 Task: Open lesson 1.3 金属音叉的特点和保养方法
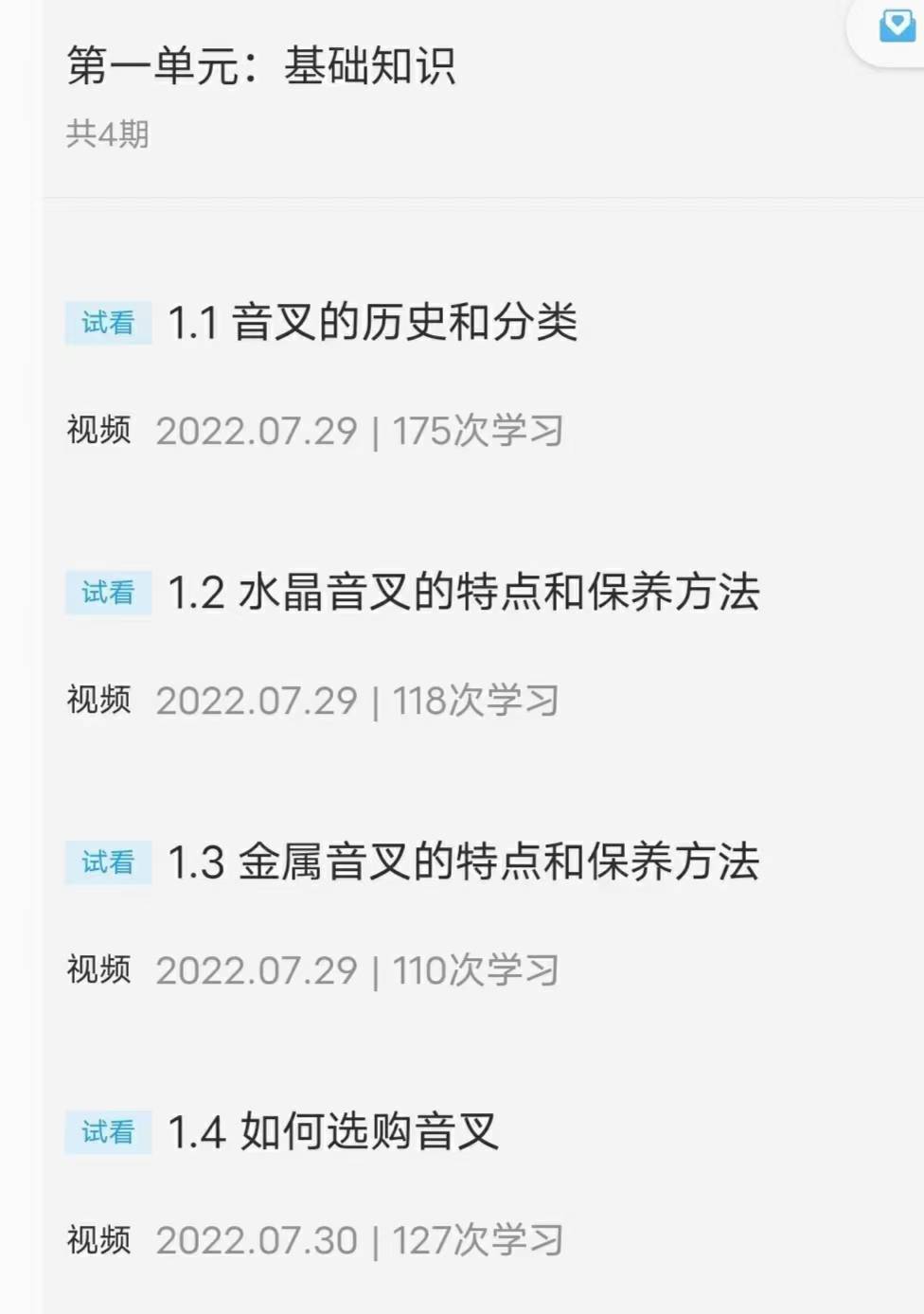tap(463, 862)
